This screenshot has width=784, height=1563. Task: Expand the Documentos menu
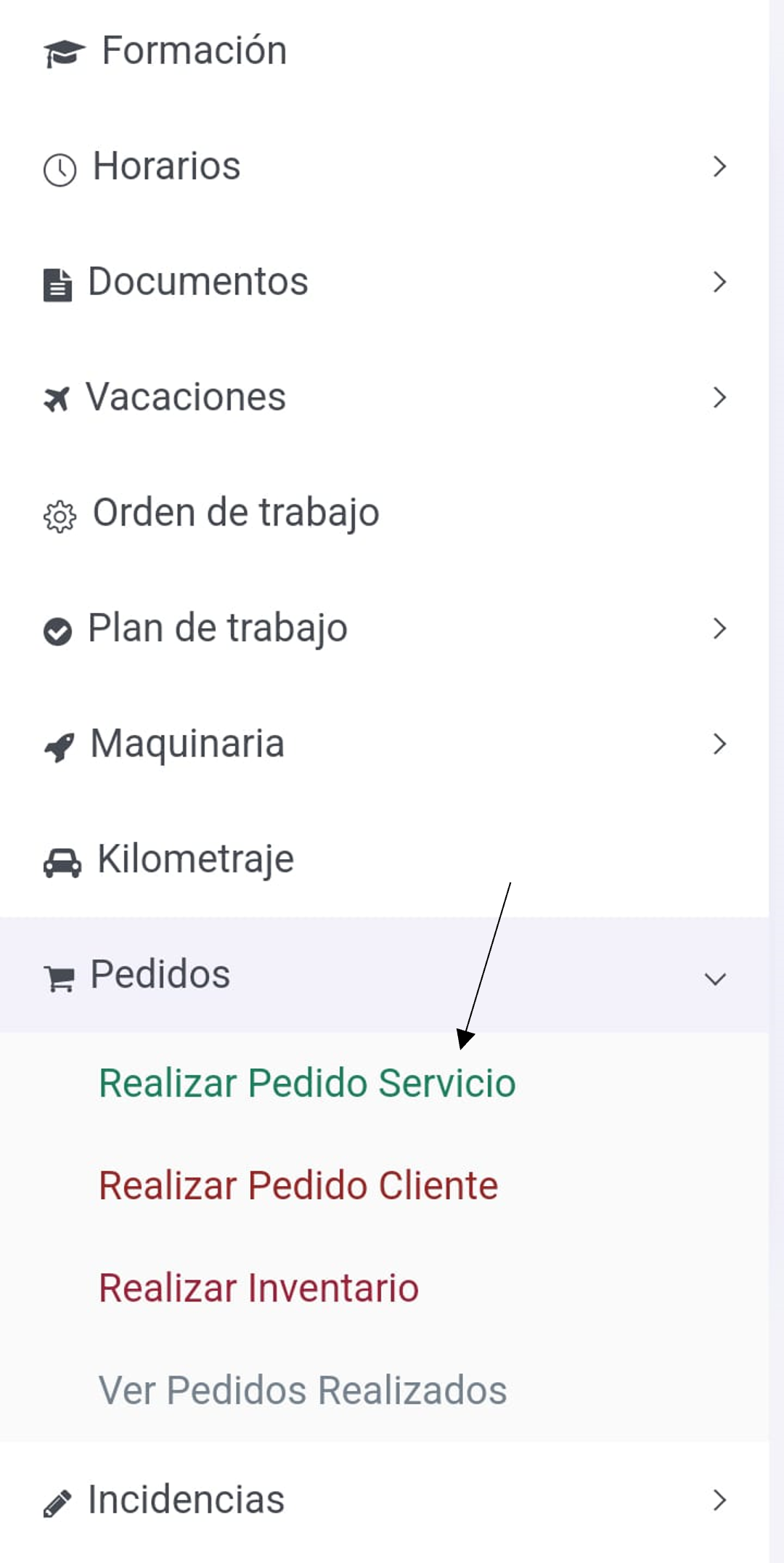197,282
